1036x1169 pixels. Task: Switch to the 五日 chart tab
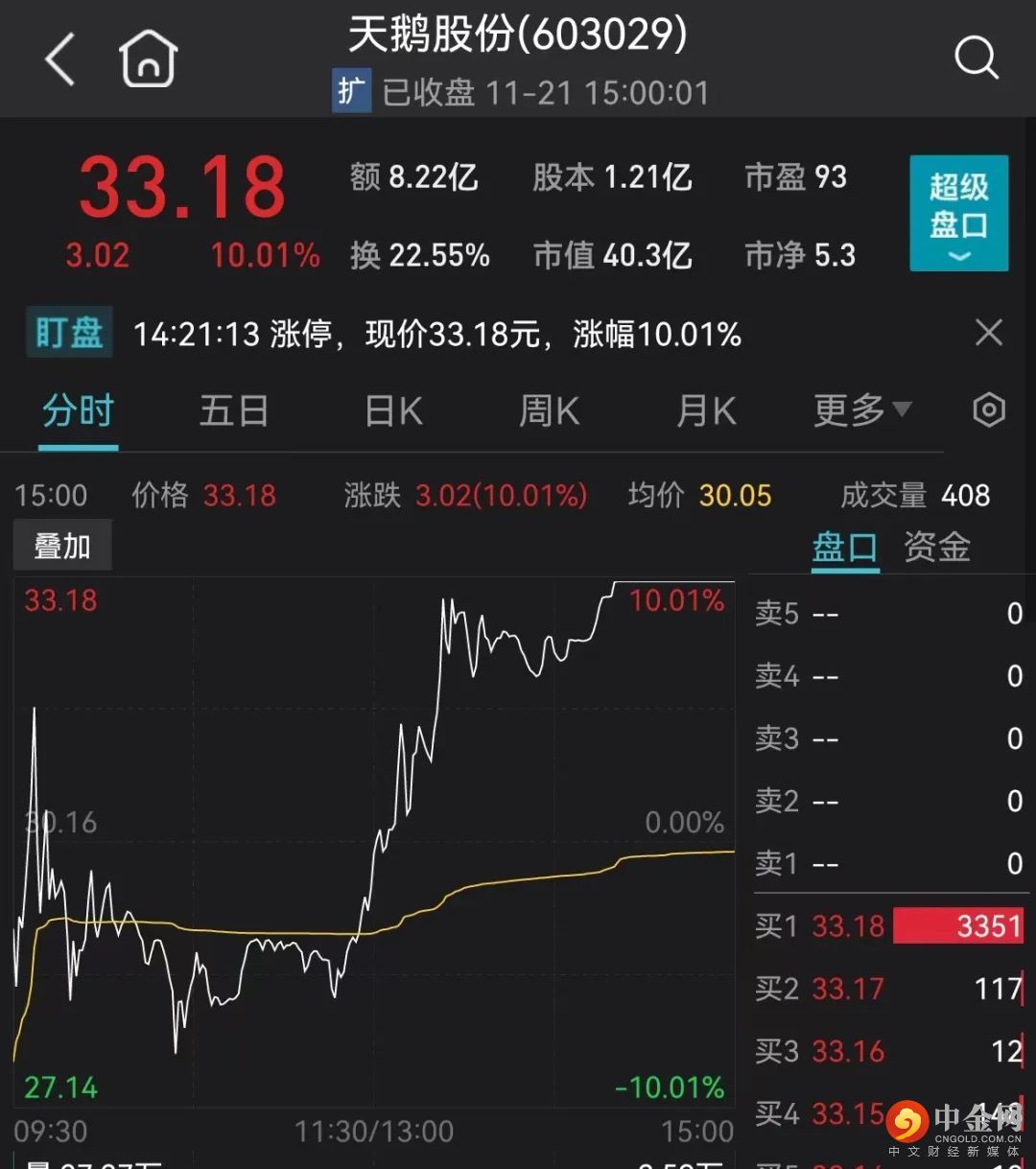tap(233, 411)
